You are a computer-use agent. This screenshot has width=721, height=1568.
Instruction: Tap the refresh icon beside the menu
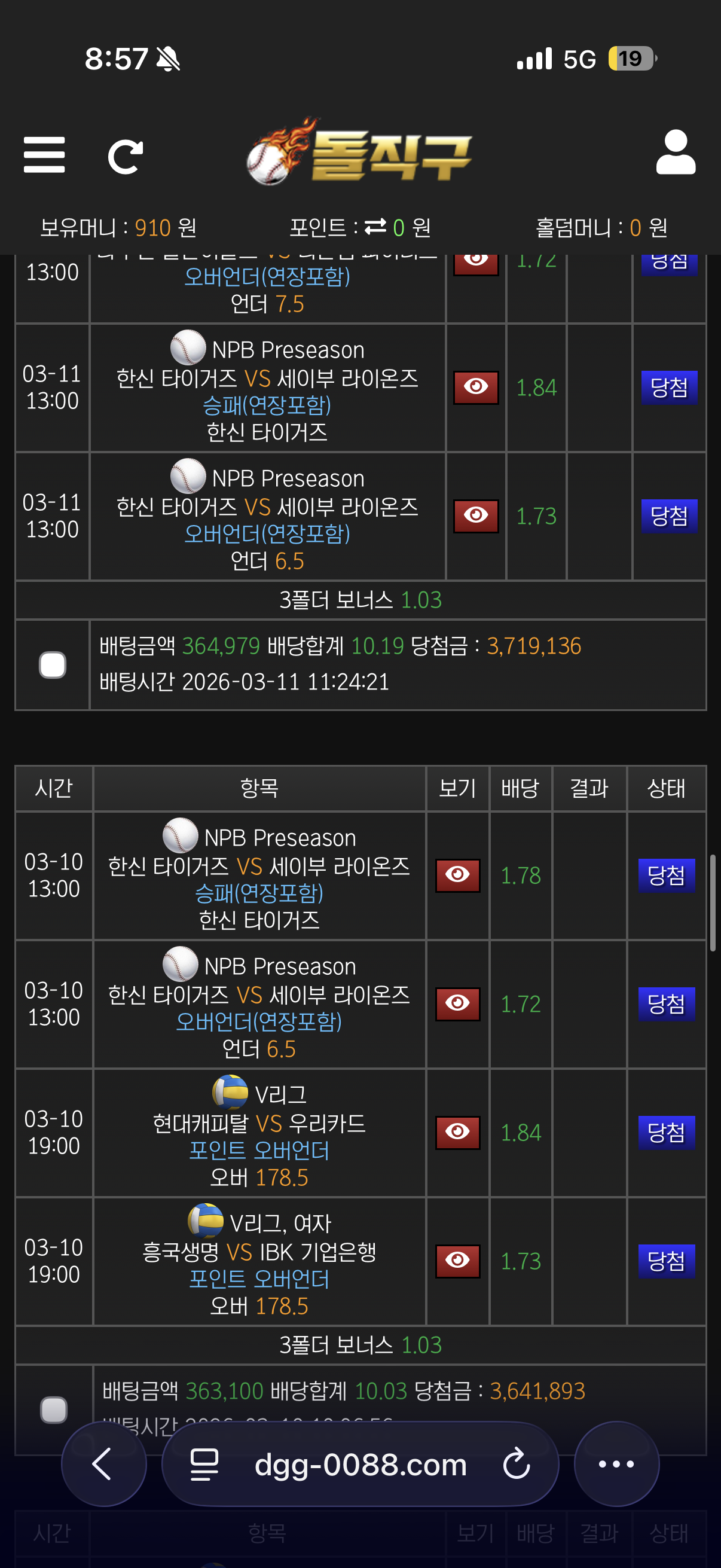126,157
